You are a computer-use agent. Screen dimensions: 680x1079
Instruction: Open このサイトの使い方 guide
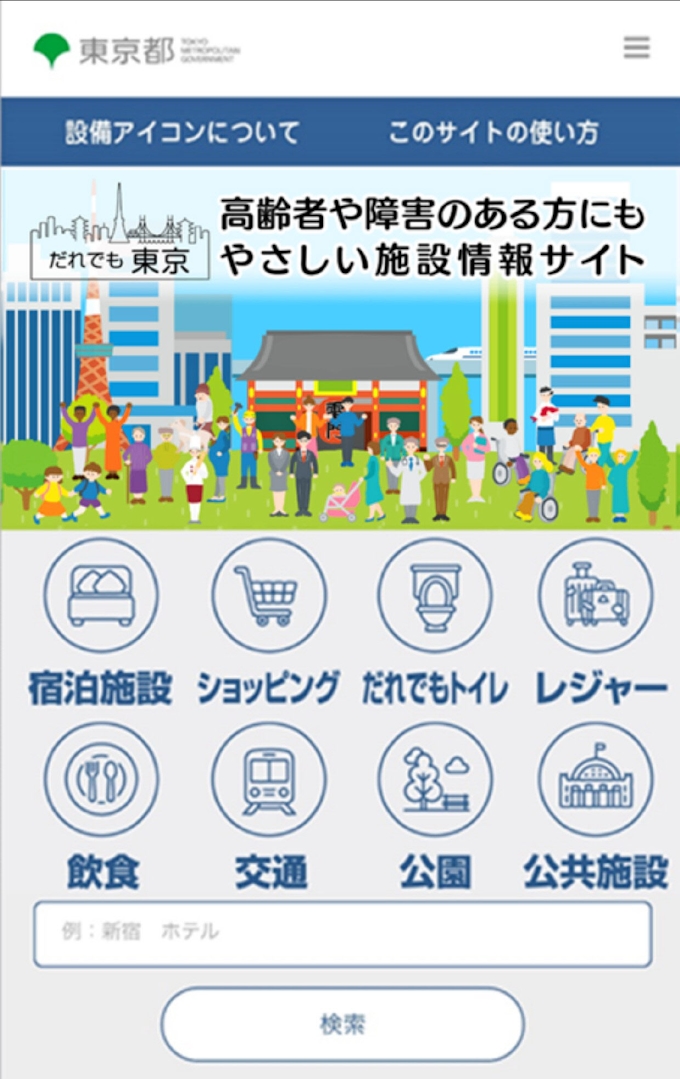(493, 132)
